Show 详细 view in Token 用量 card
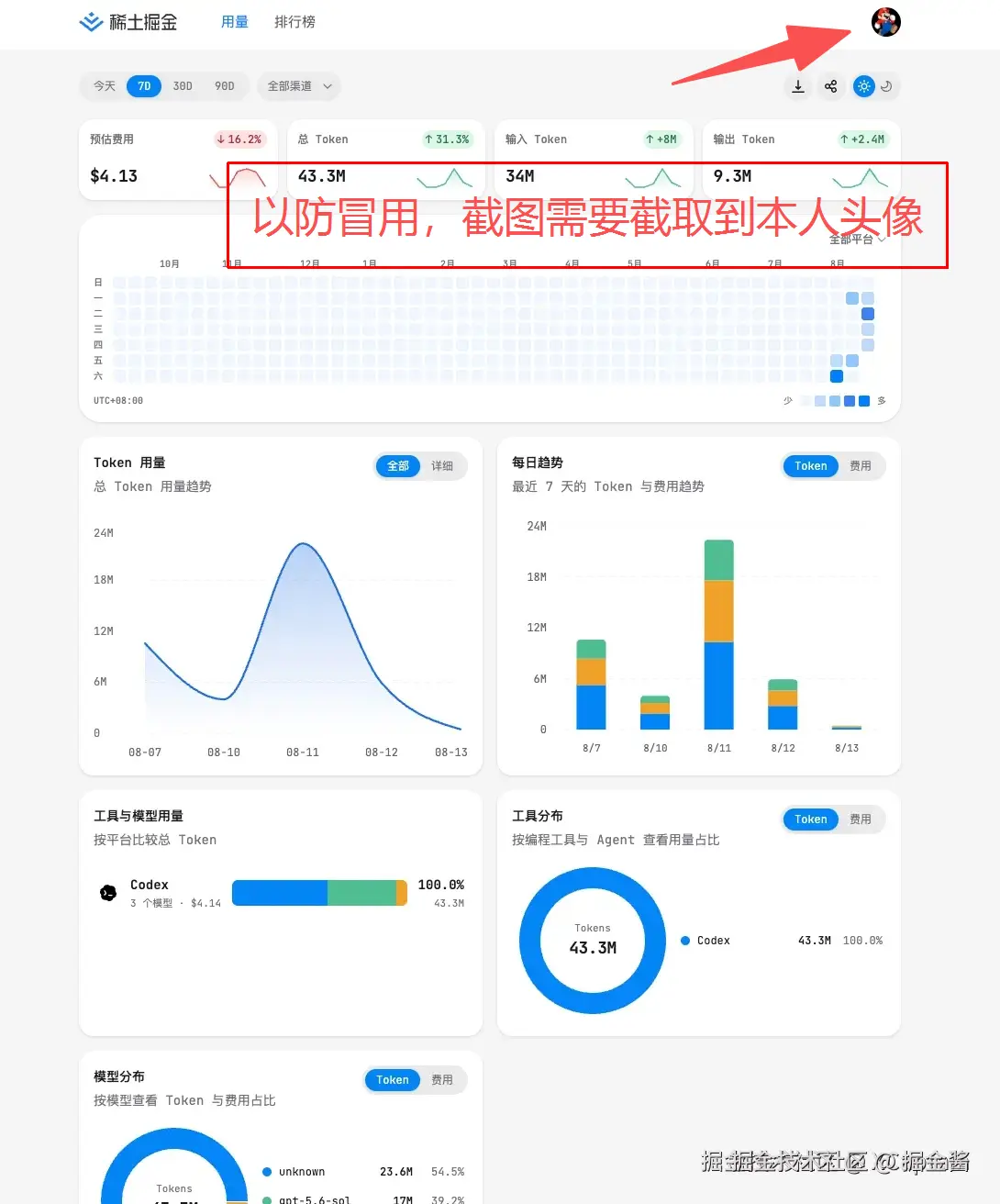 pyautogui.click(x=442, y=466)
